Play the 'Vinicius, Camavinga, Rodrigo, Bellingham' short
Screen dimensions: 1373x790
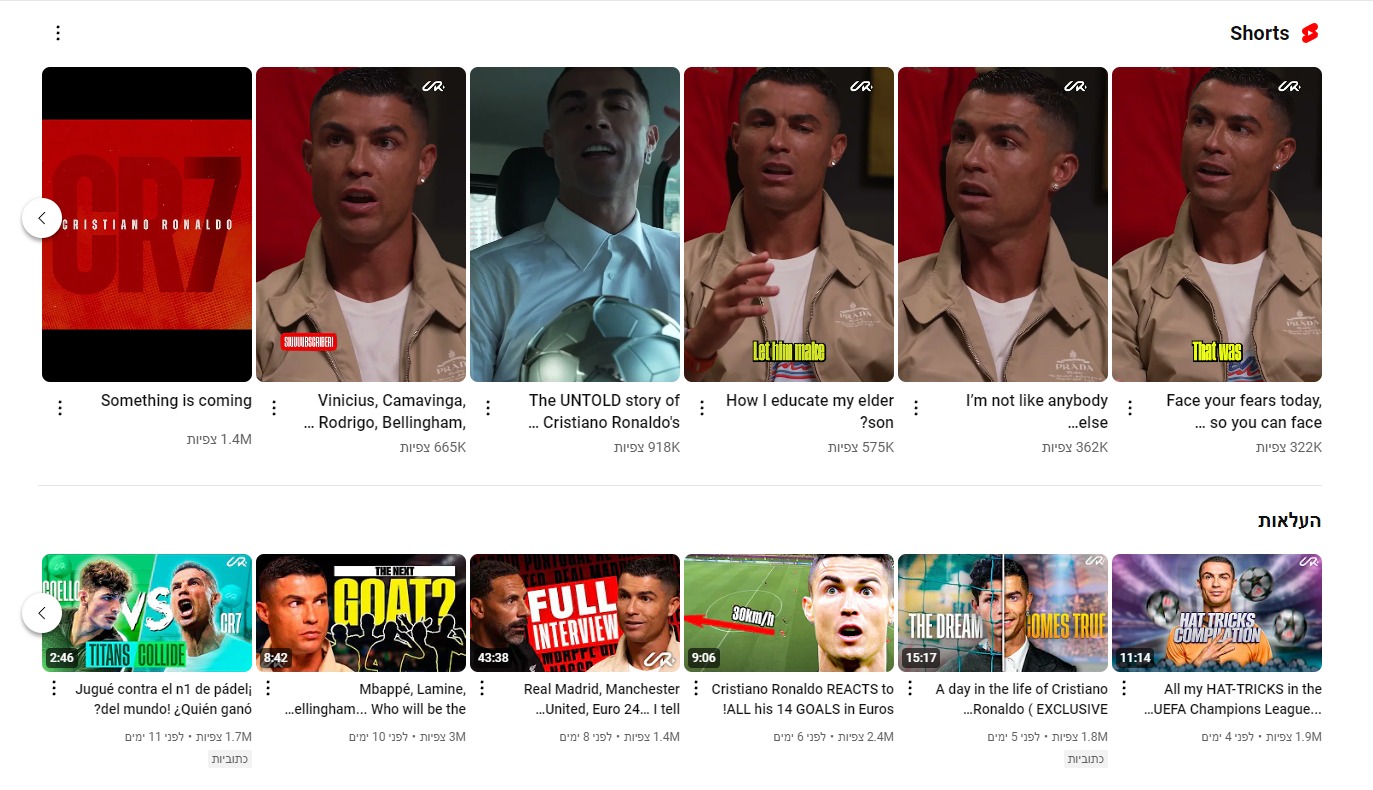click(x=361, y=224)
